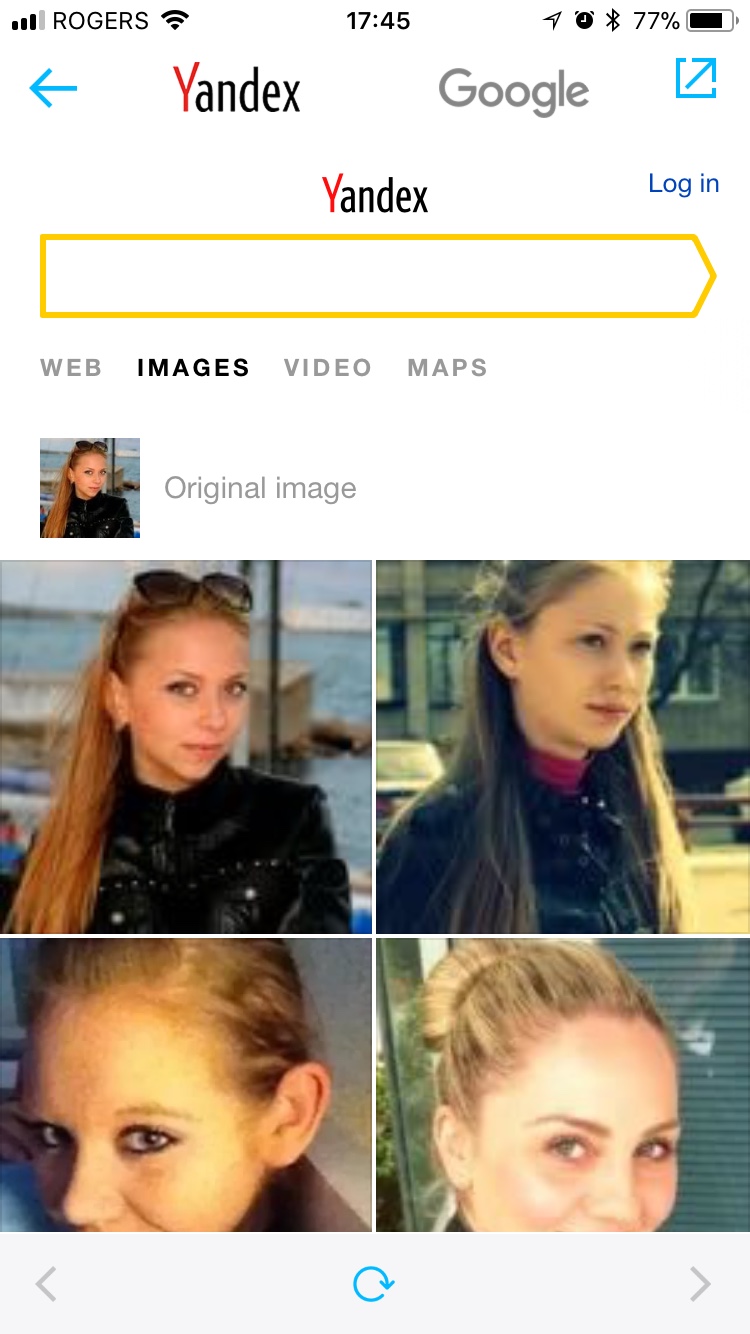Viewport: 750px width, 1334px height.
Task: Tap the Log in link
Action: coord(684,184)
